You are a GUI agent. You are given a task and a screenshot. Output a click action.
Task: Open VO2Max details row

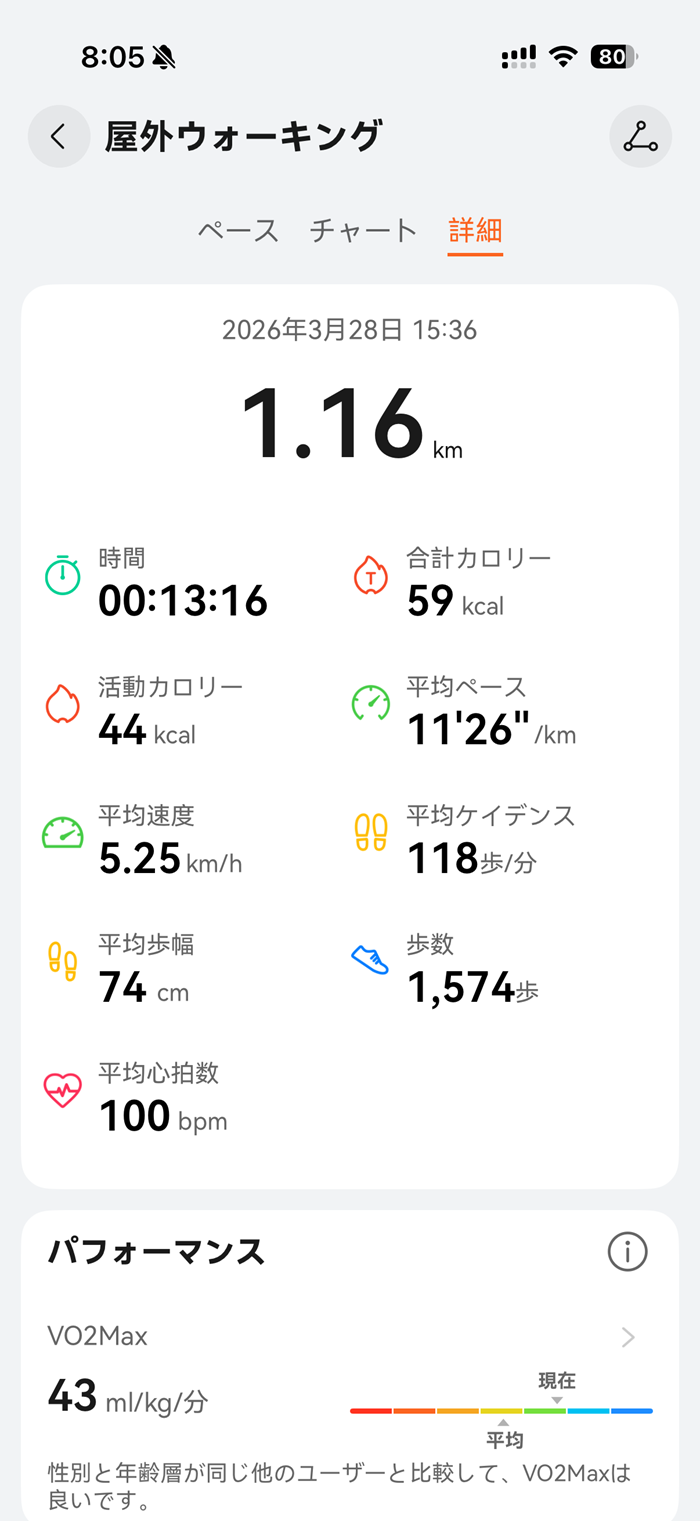coord(350,1337)
